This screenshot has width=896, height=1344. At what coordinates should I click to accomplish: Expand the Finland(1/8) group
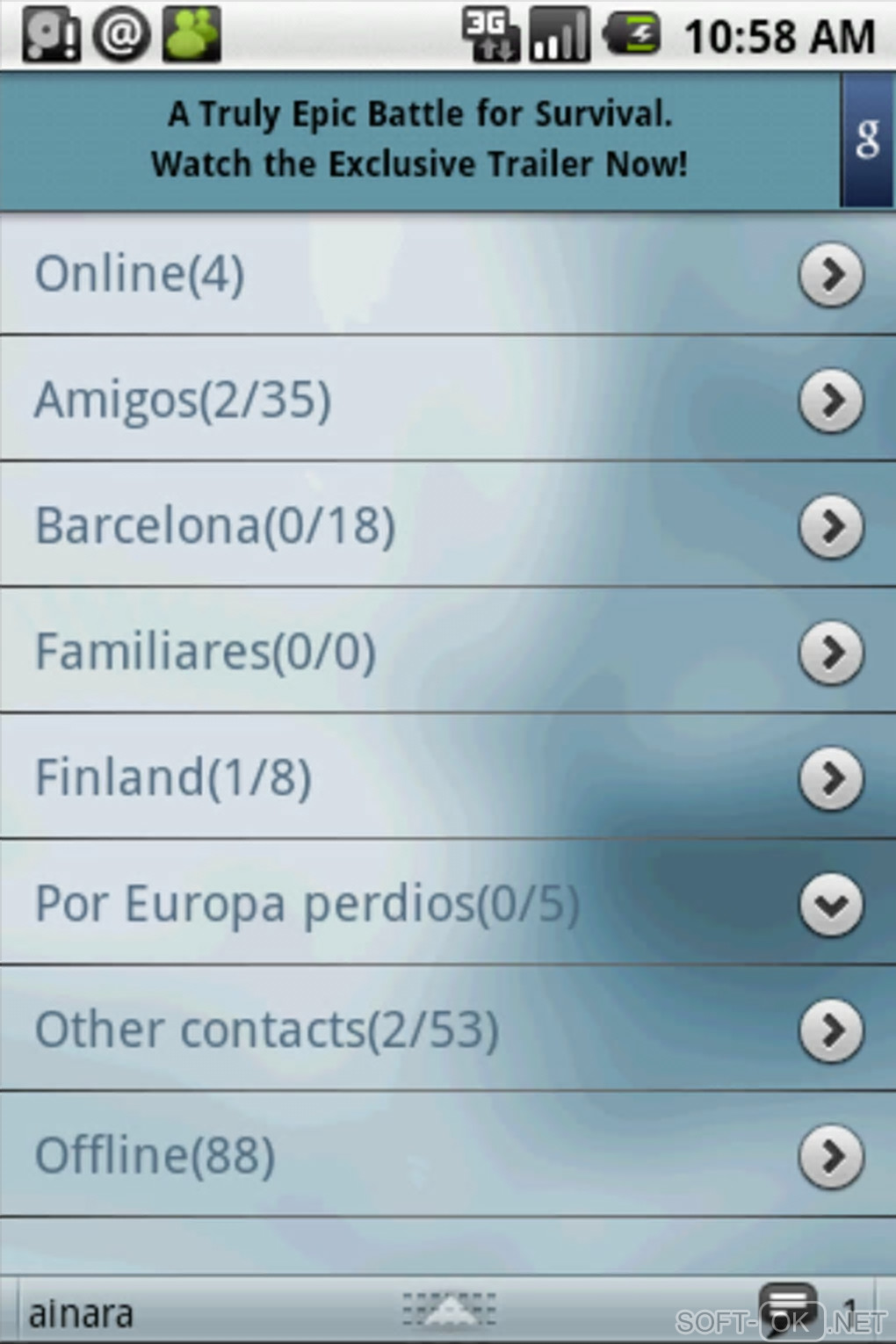tap(831, 778)
